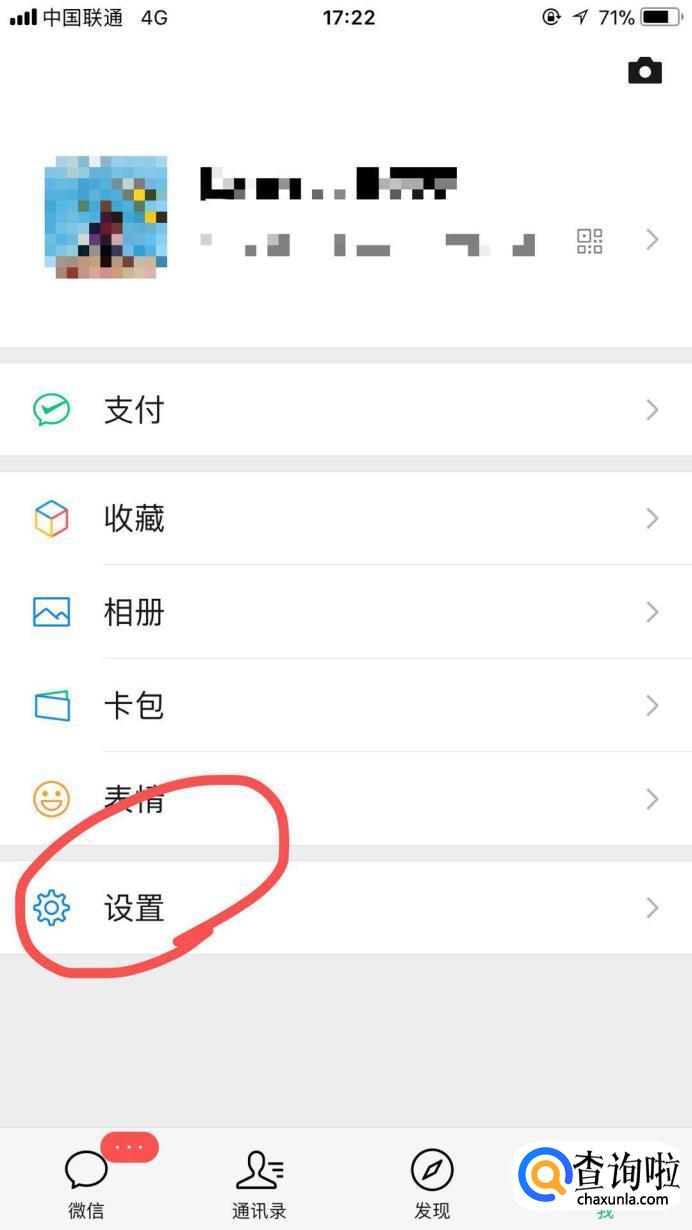This screenshot has width=692, height=1230.
Task: Open the camera icon at top
Action: click(645, 70)
